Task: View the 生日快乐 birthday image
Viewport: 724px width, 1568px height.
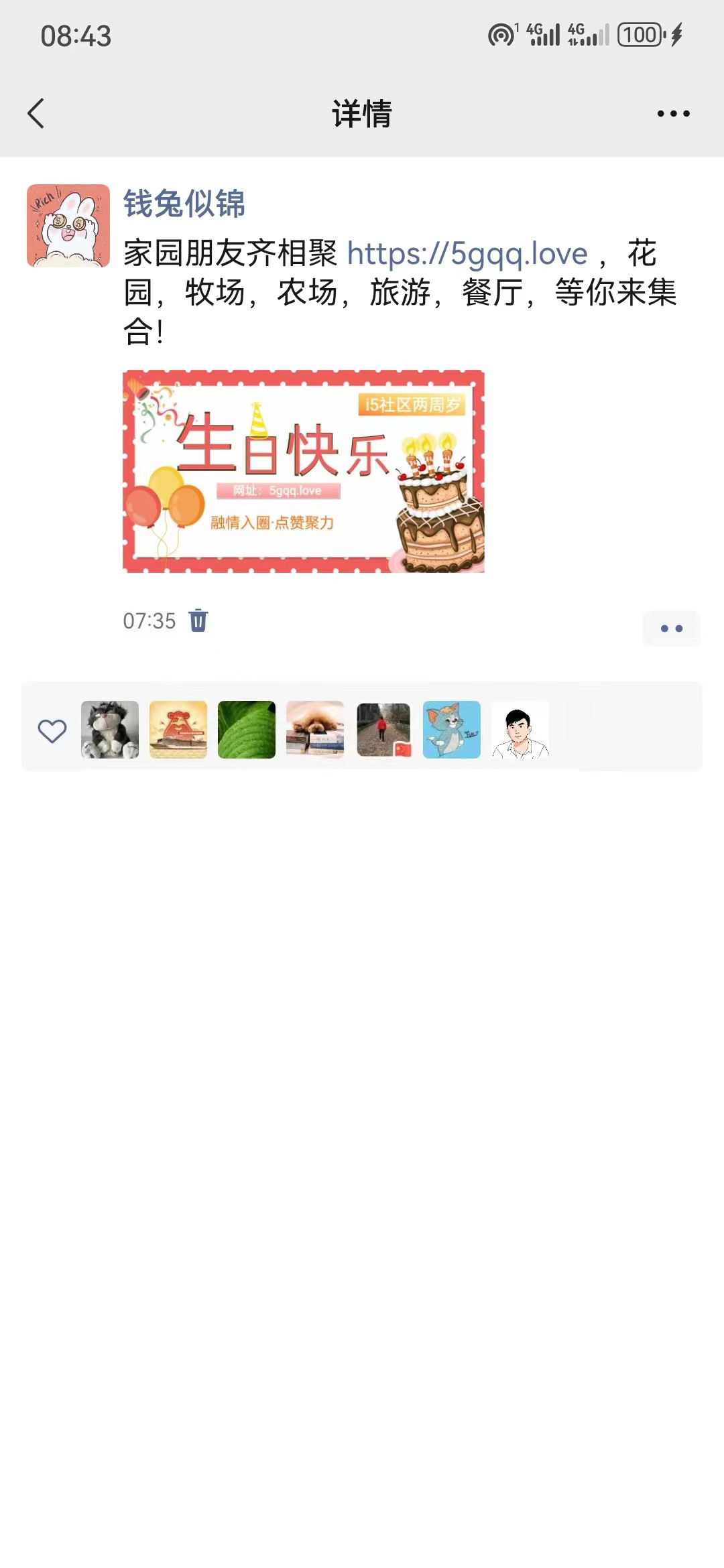Action: [x=303, y=471]
